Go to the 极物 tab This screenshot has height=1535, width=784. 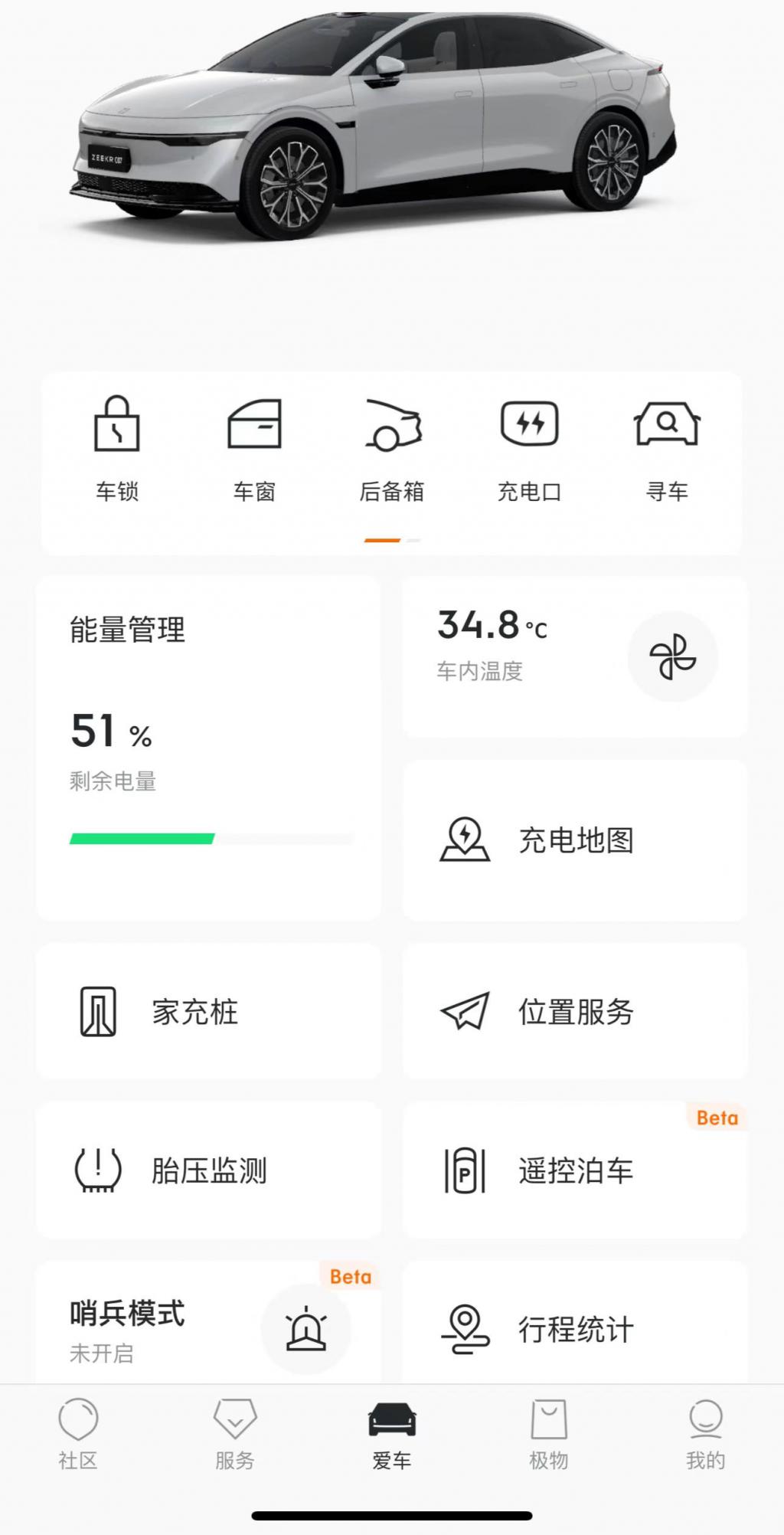tap(549, 1434)
